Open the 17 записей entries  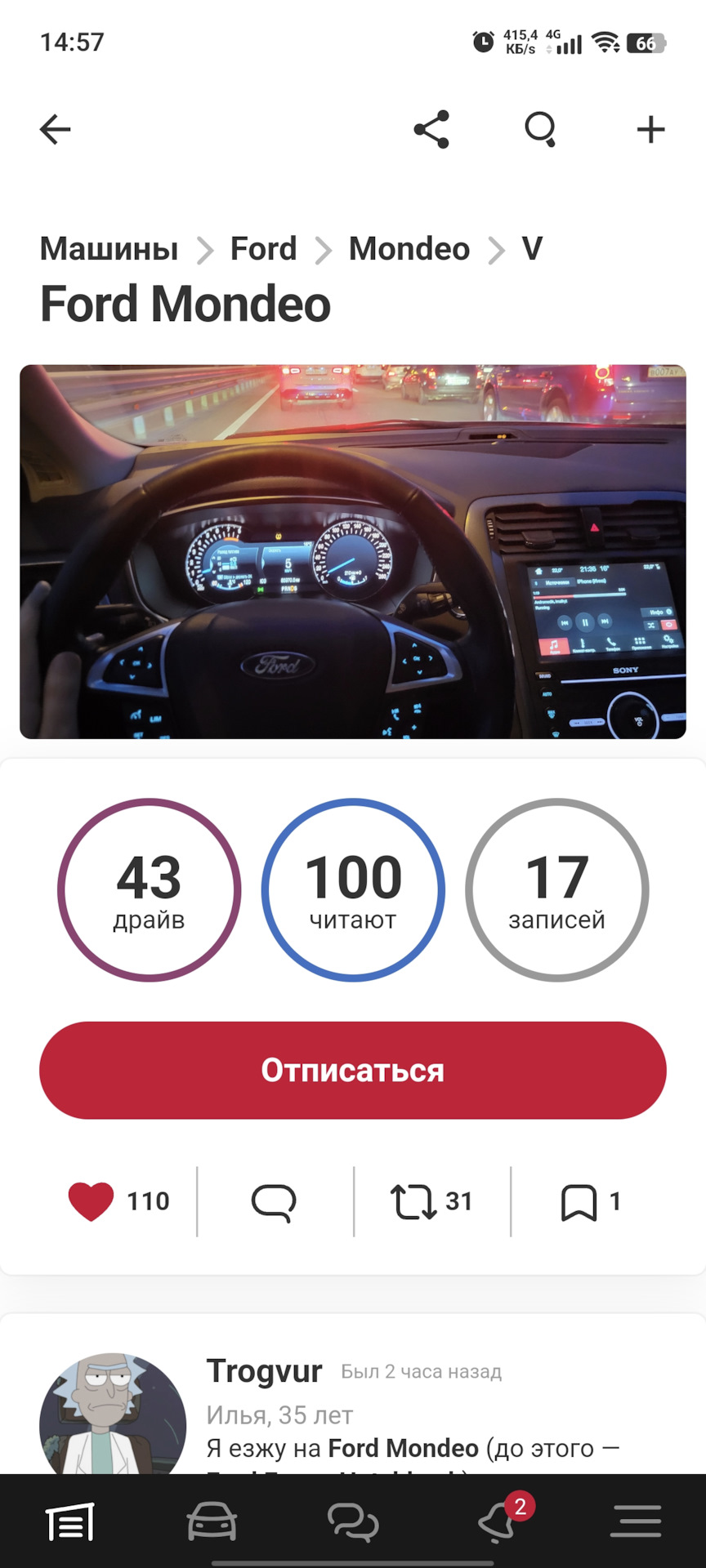[x=557, y=889]
